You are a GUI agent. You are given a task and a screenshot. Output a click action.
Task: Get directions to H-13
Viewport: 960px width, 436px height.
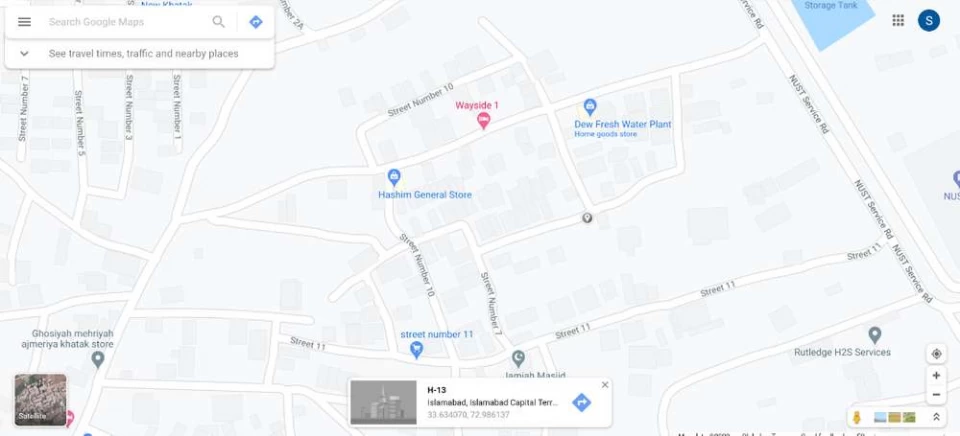click(581, 402)
